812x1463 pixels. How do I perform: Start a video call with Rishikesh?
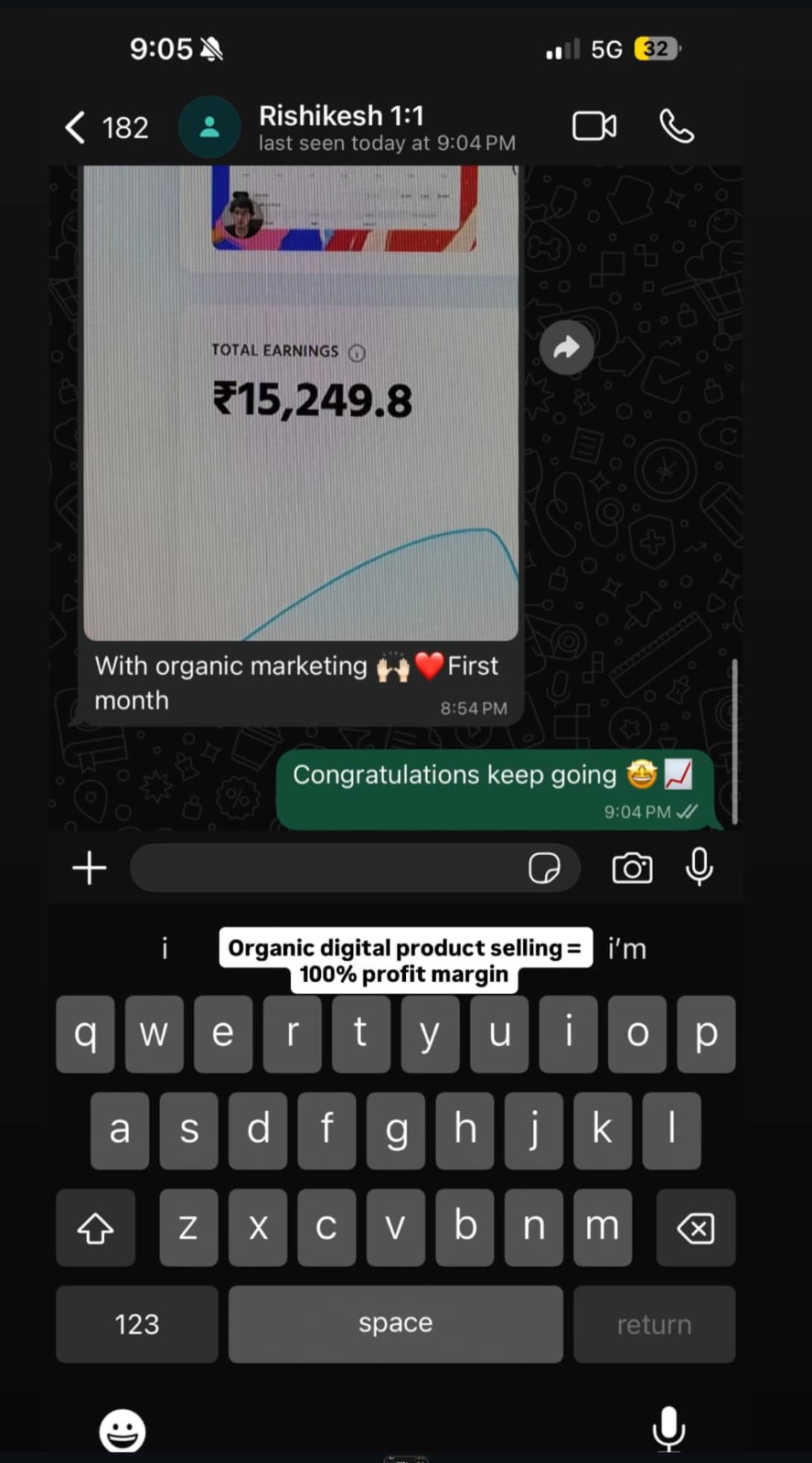[593, 126]
